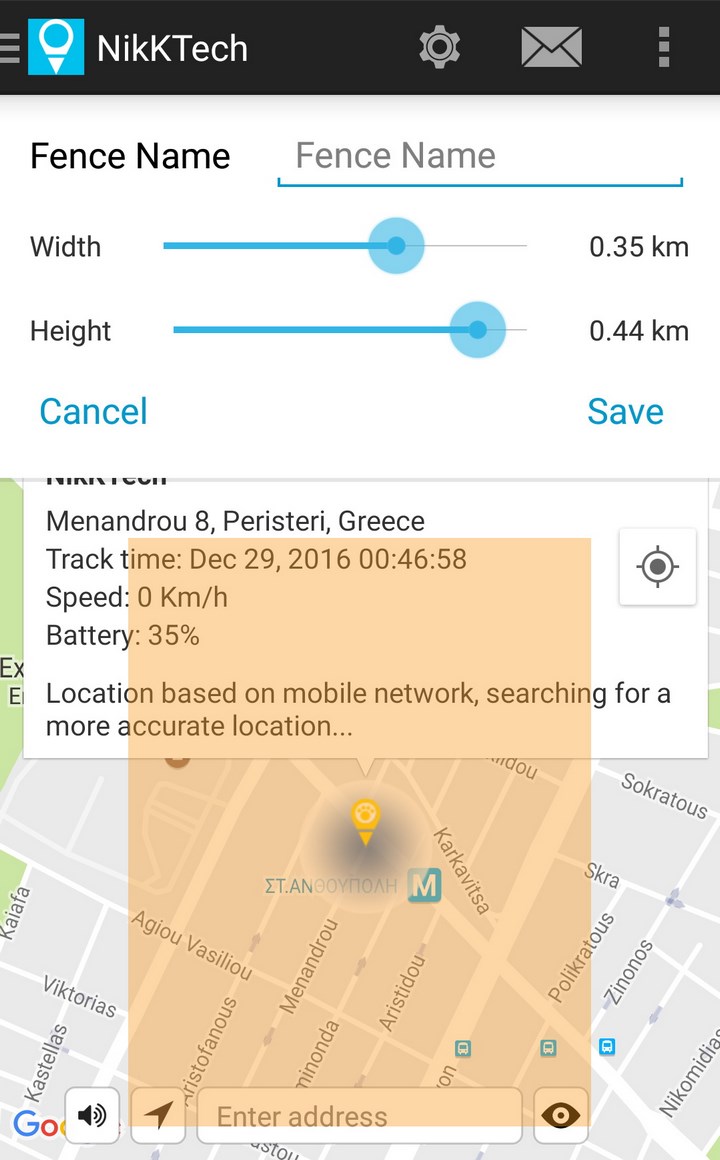
Task: Tap the yellow tracker map pin
Action: pos(365,822)
